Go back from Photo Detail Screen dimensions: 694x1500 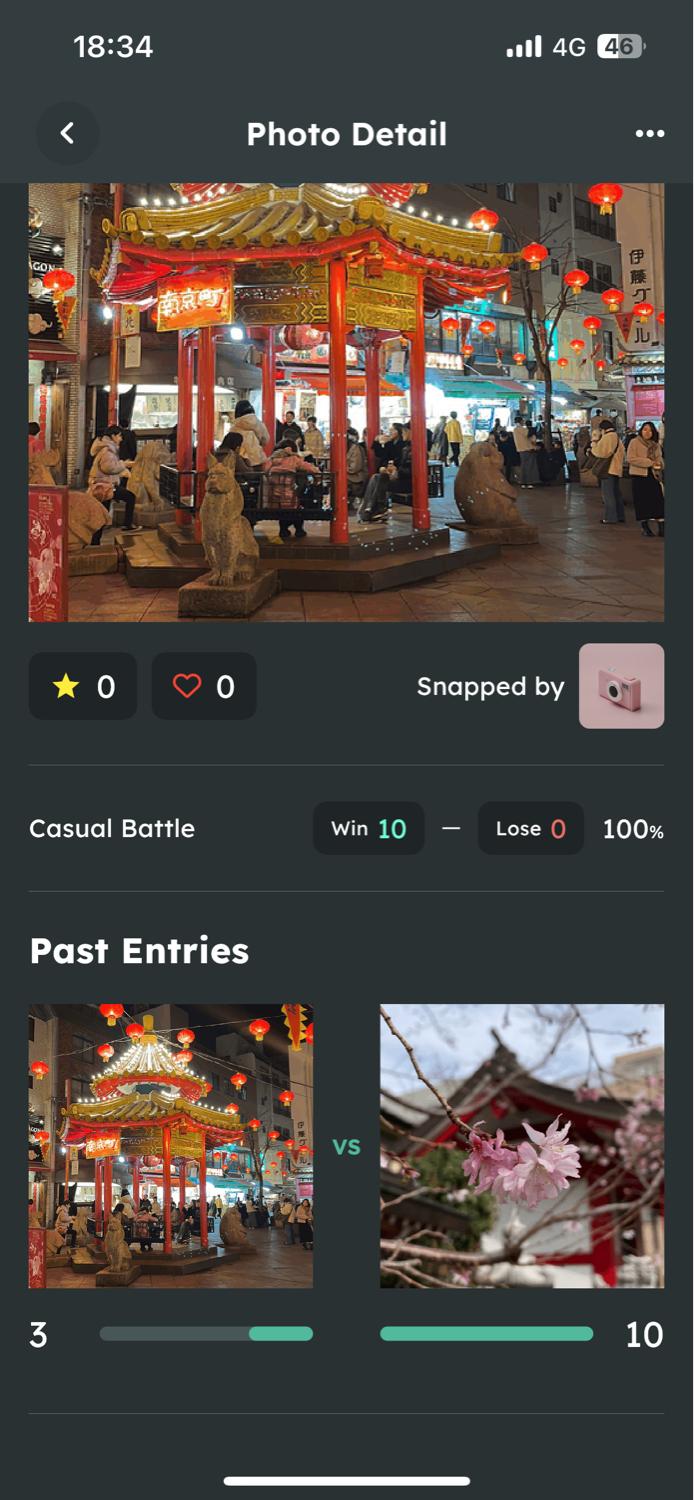click(67, 133)
